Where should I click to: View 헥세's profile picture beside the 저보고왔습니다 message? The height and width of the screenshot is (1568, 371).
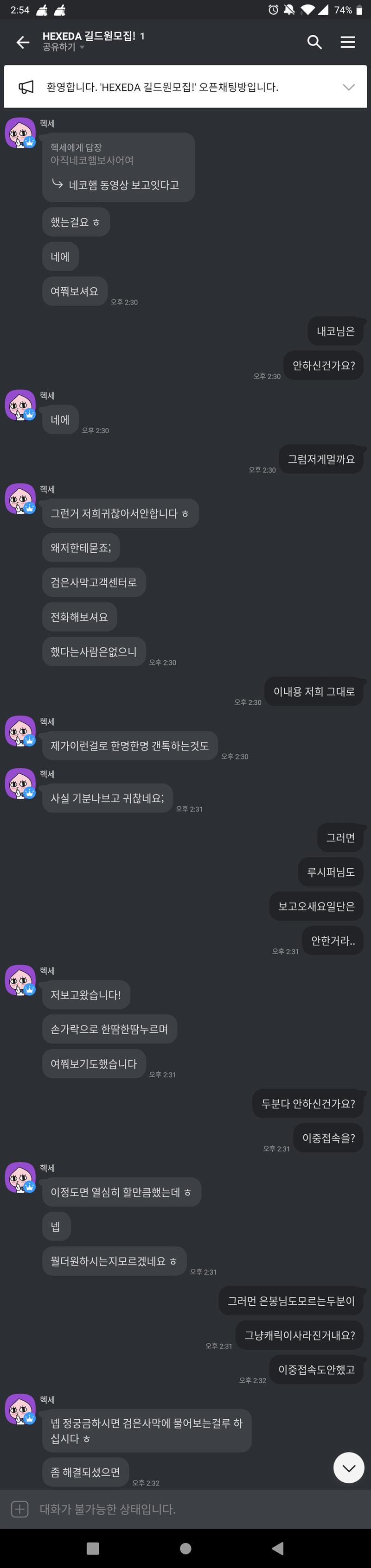(x=20, y=980)
